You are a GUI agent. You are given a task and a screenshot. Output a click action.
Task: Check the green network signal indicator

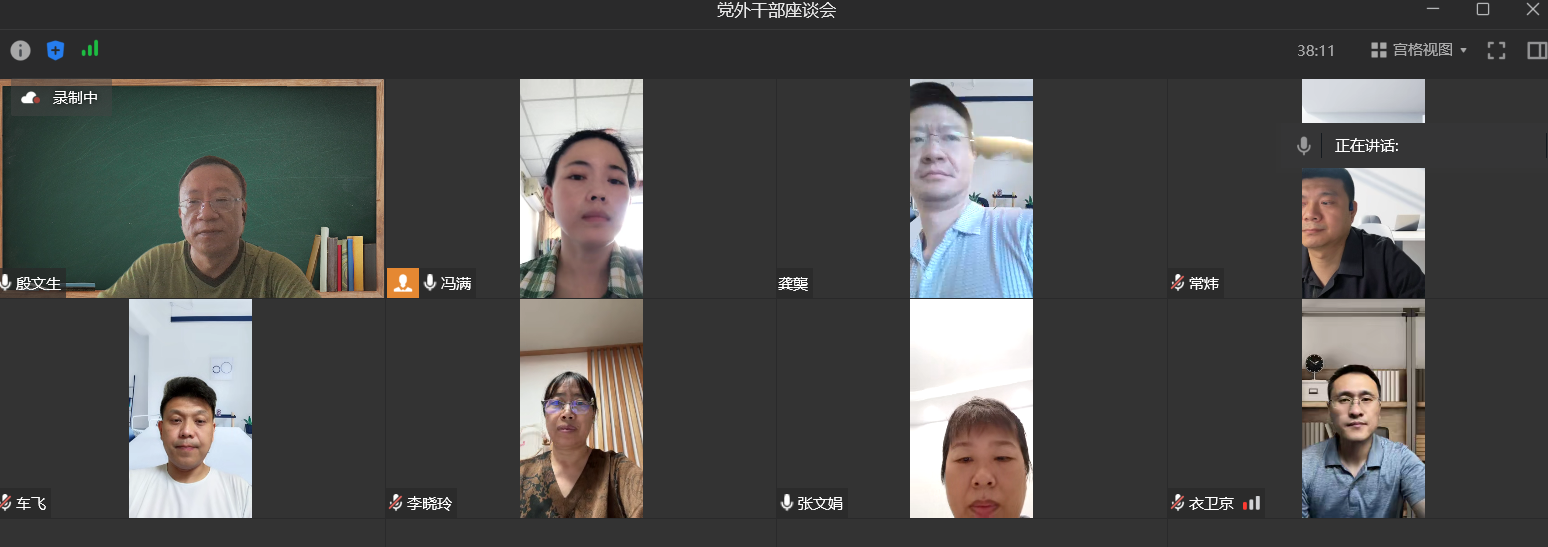pos(90,48)
